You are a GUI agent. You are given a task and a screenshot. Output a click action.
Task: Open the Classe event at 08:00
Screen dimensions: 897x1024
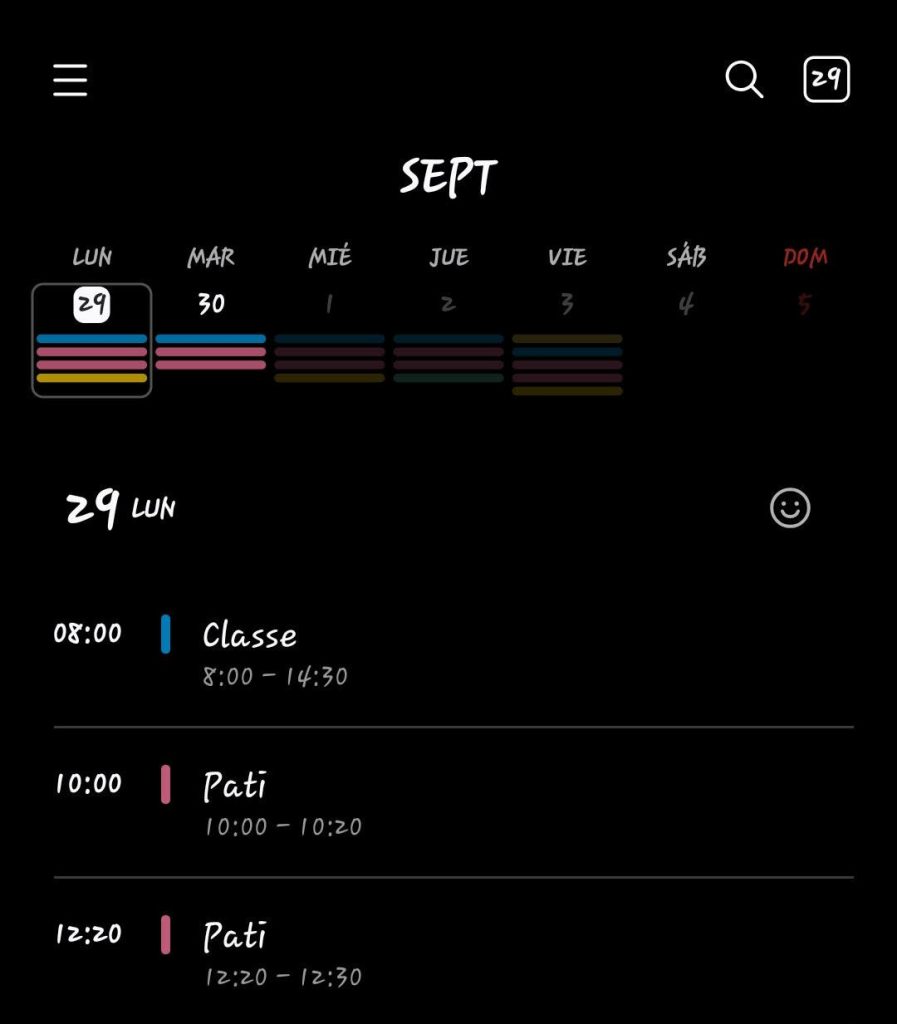coord(450,652)
